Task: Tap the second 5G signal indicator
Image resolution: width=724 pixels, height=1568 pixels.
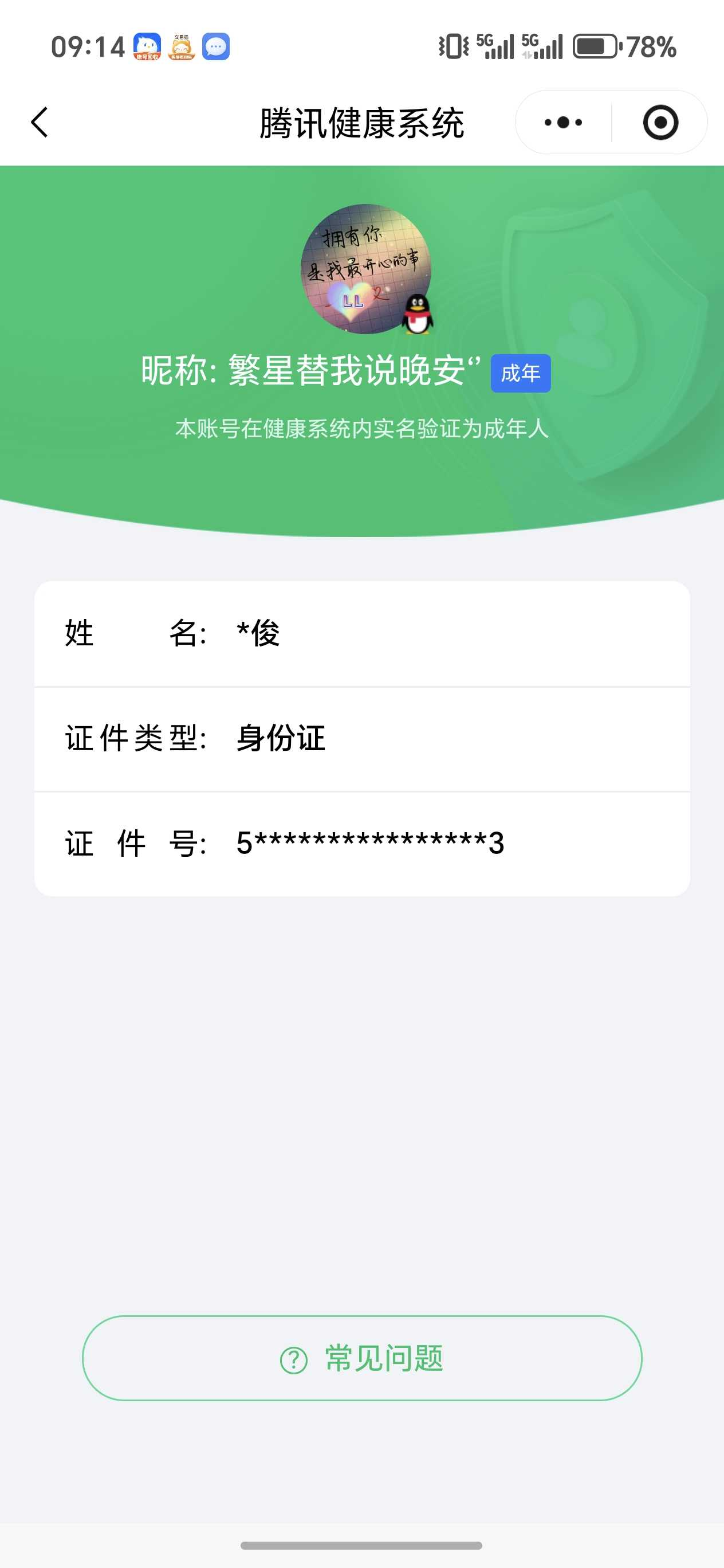Action: [x=540, y=46]
